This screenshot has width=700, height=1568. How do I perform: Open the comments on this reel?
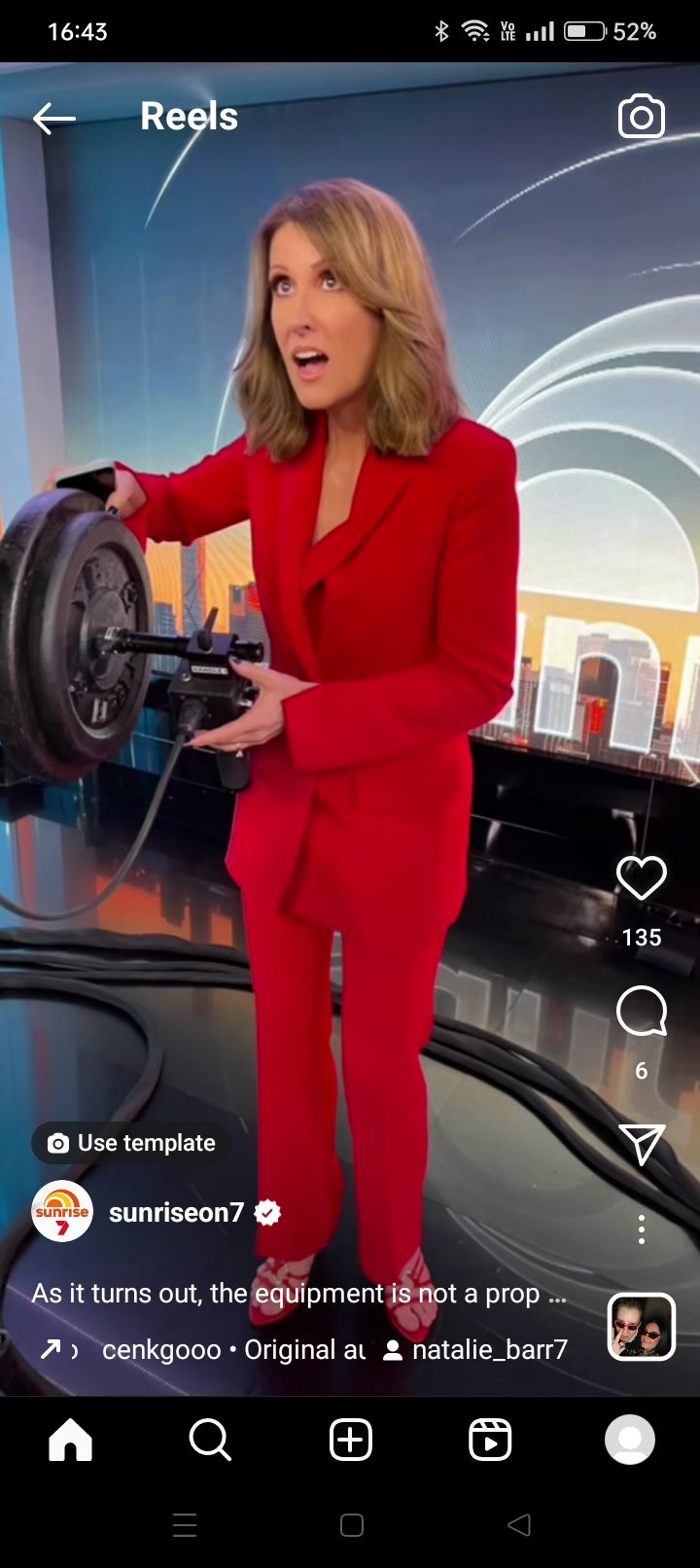click(x=641, y=1013)
